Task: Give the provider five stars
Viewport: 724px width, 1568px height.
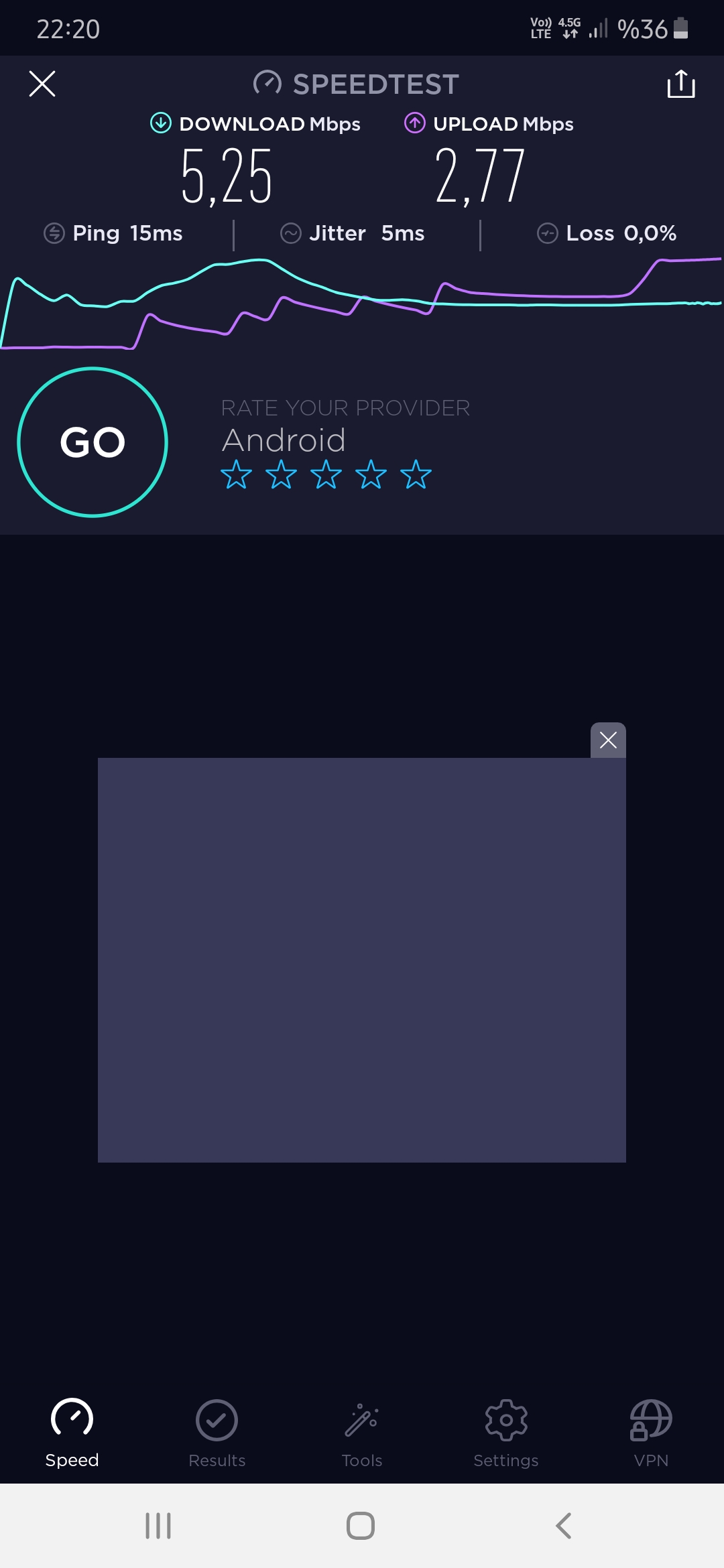Action: (416, 474)
